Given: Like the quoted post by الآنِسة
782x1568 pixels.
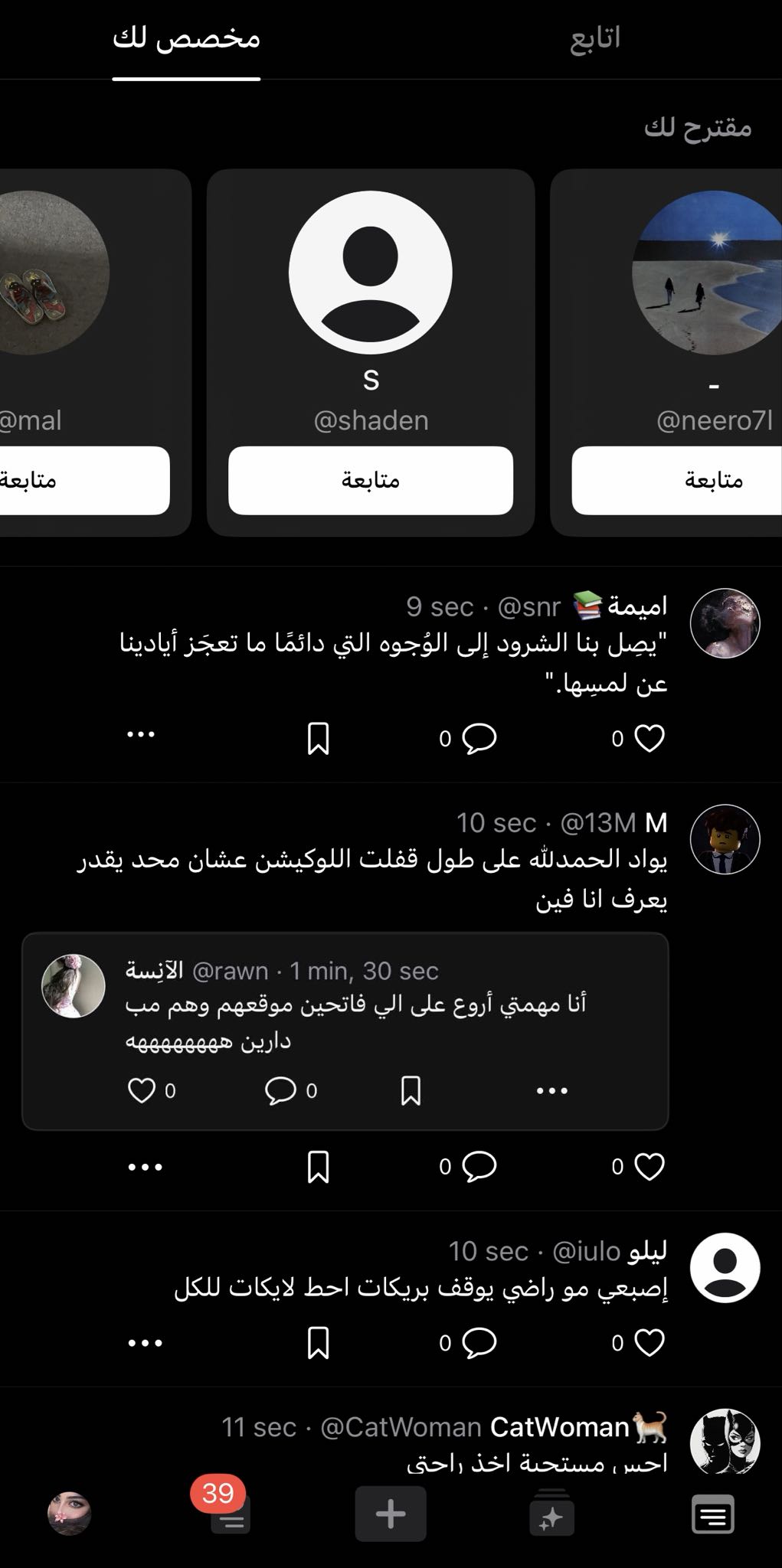Looking at the screenshot, I should [x=142, y=1090].
